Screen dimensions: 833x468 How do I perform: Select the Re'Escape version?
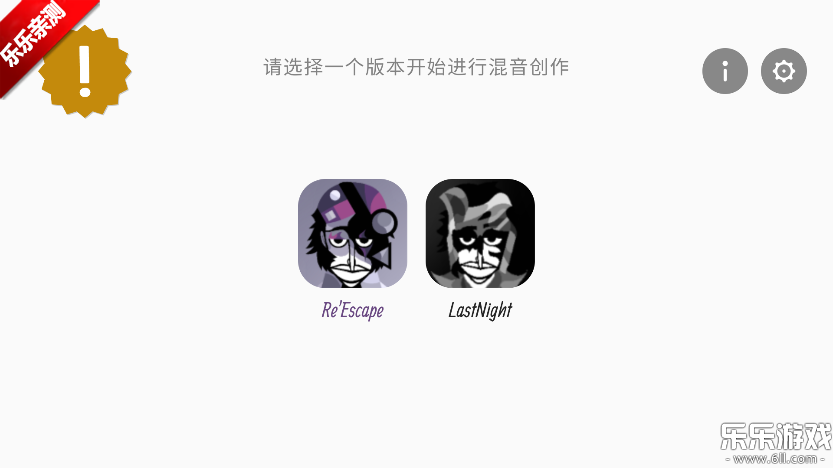[352, 233]
